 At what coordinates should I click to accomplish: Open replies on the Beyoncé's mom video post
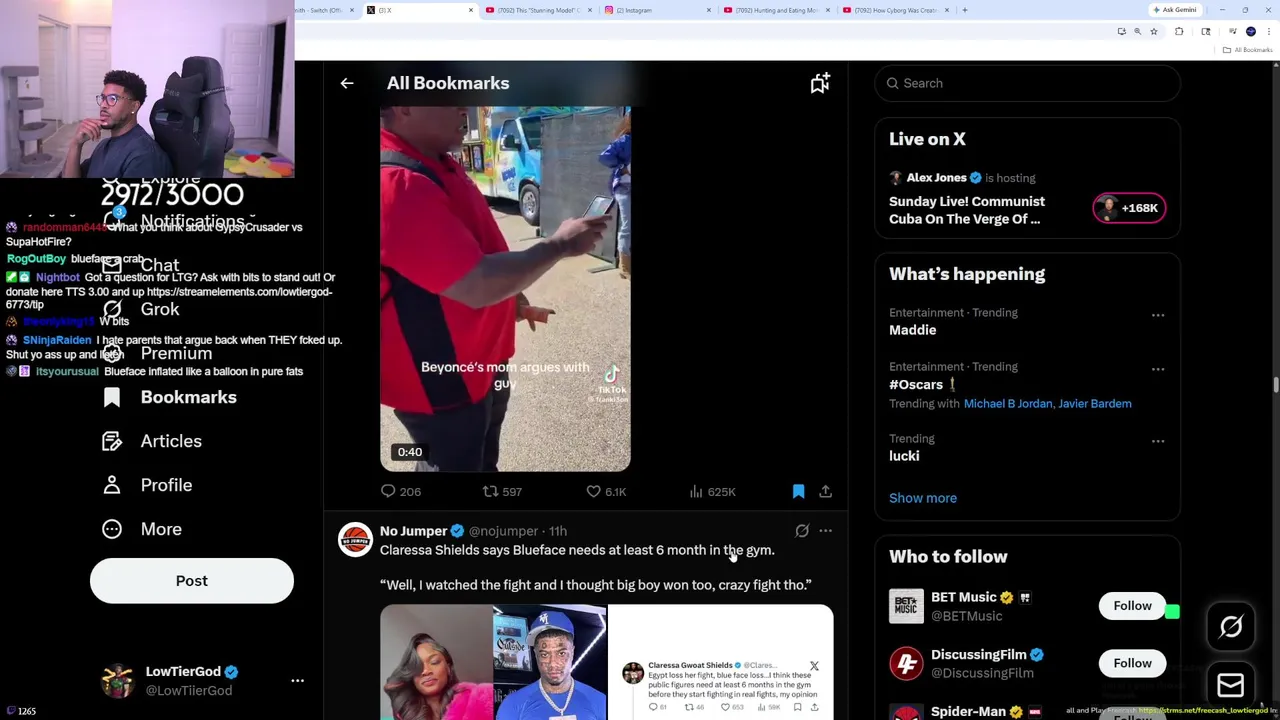tap(389, 491)
